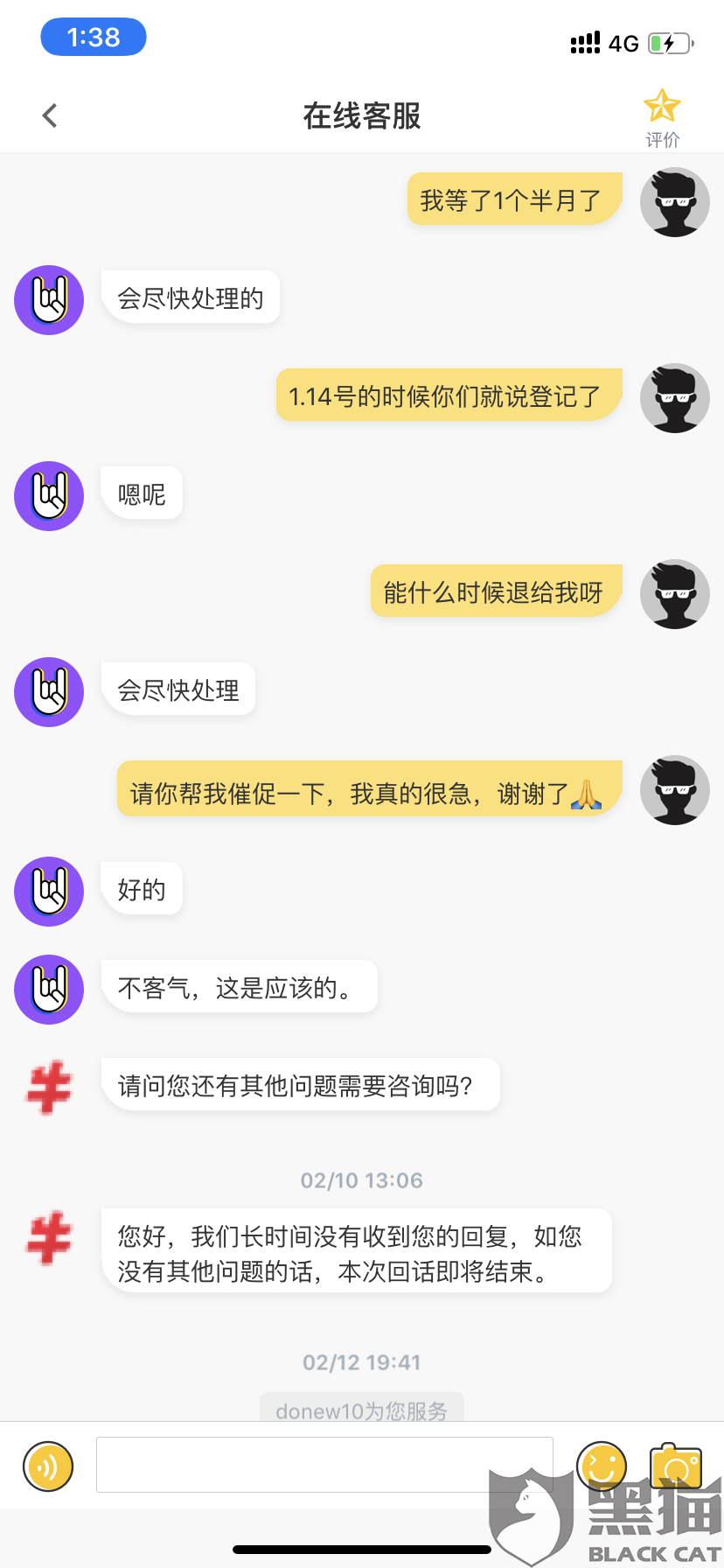Focus the message text field

tap(324, 1464)
